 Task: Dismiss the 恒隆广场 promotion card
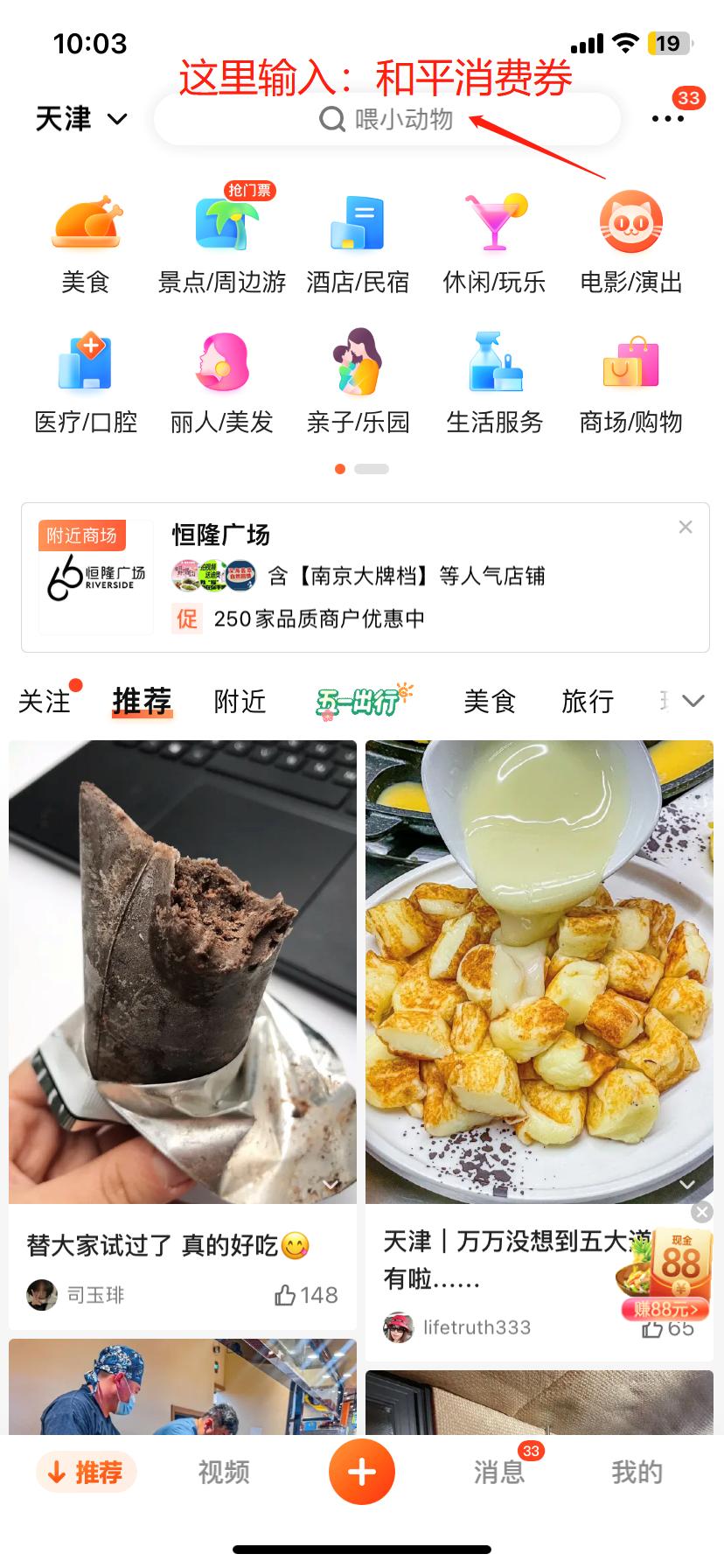click(686, 526)
